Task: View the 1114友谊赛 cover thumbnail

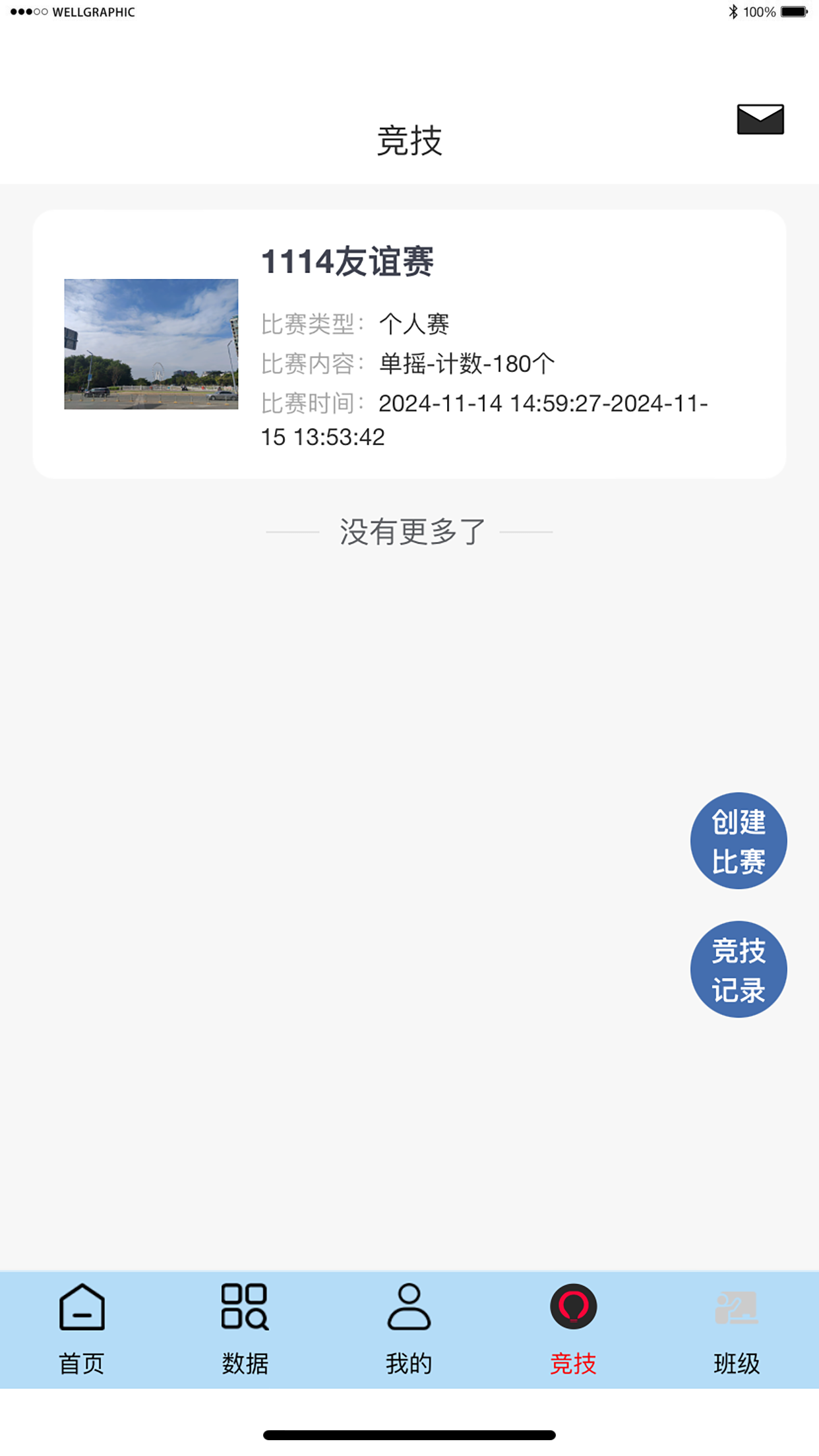Action: [150, 343]
